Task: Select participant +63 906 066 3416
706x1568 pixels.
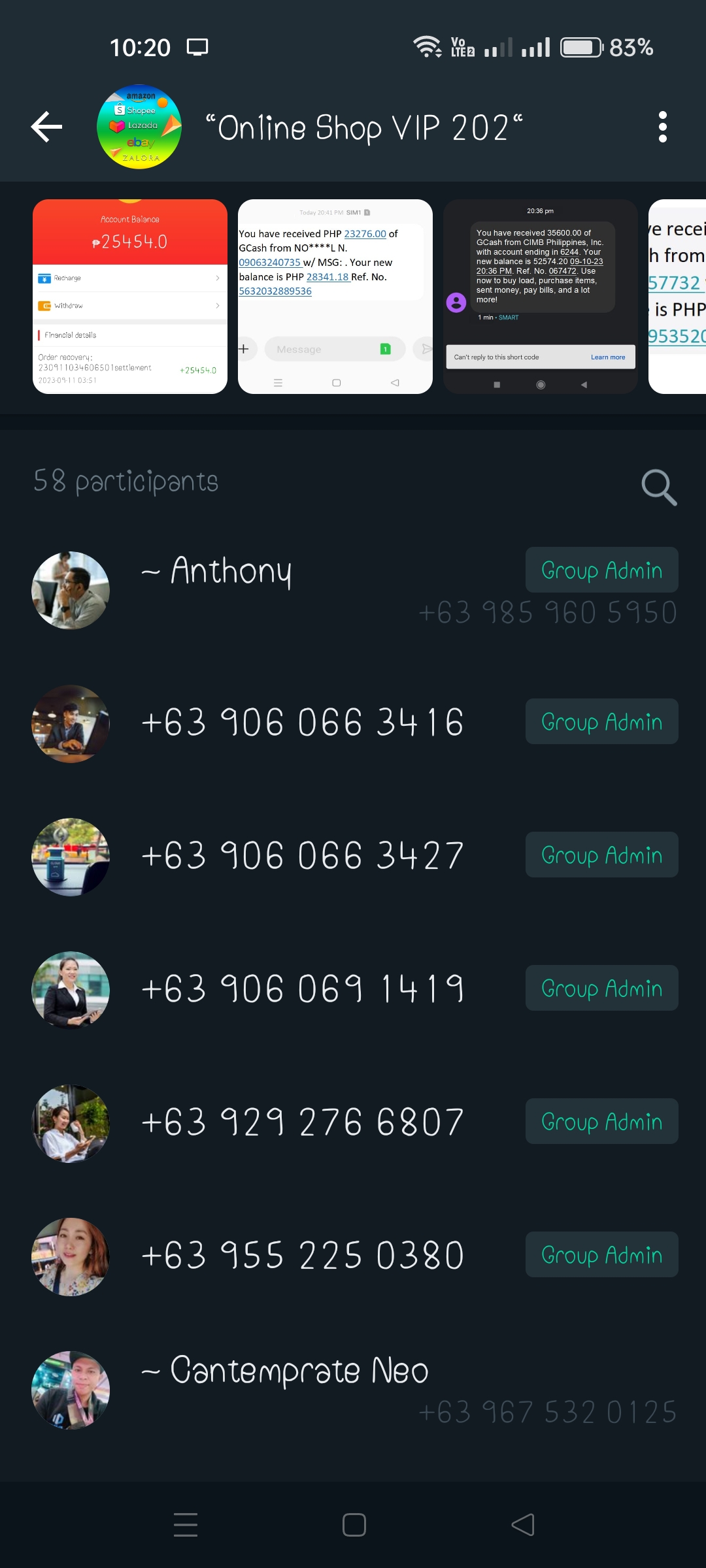Action: coord(302,723)
